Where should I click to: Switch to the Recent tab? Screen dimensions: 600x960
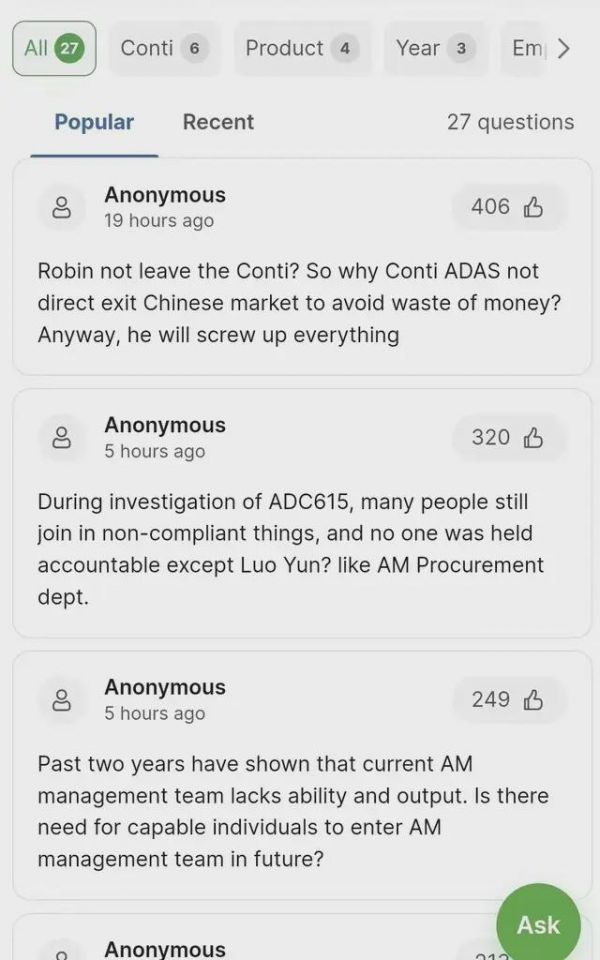pyautogui.click(x=218, y=122)
